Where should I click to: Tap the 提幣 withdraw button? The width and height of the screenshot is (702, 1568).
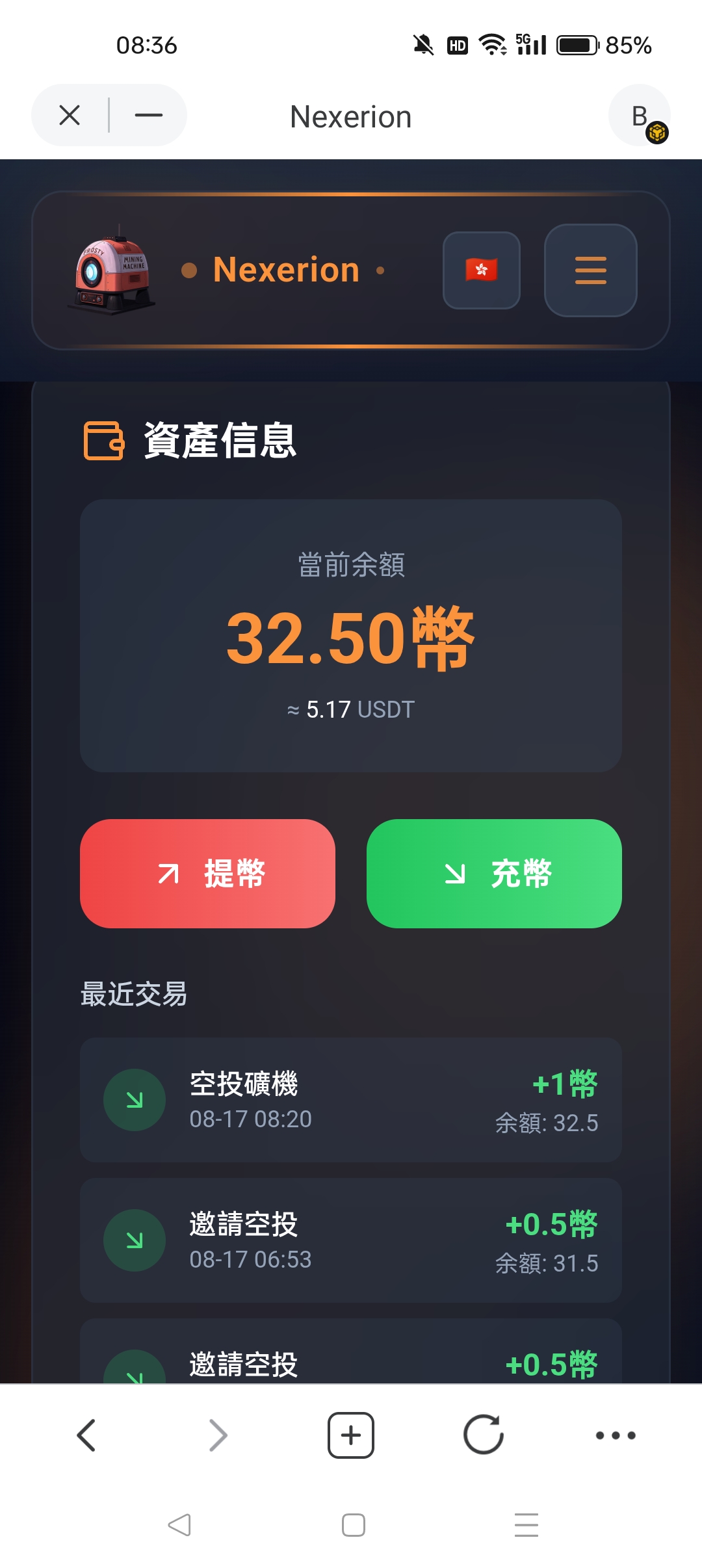point(207,873)
